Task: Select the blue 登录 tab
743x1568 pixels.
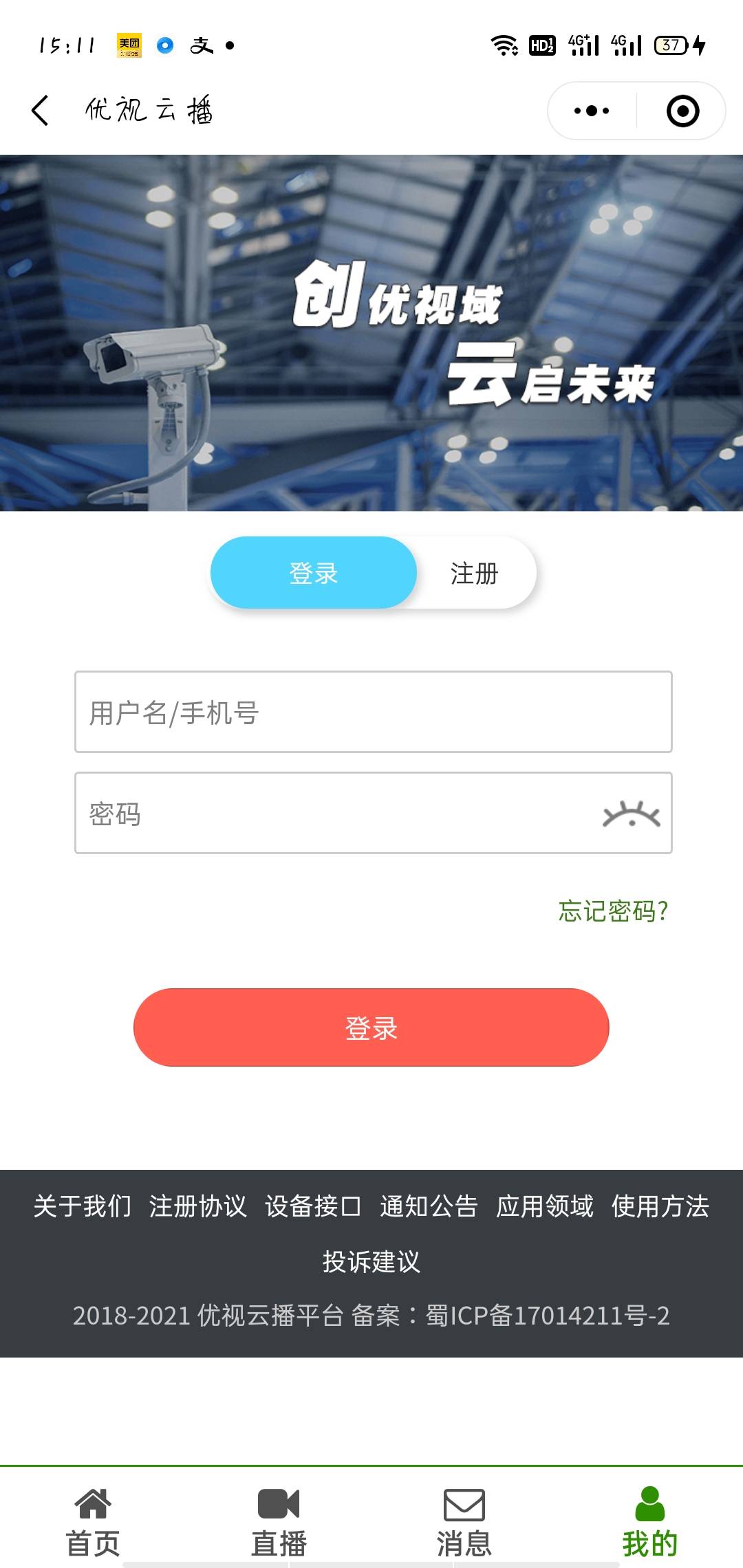Action: coord(314,574)
